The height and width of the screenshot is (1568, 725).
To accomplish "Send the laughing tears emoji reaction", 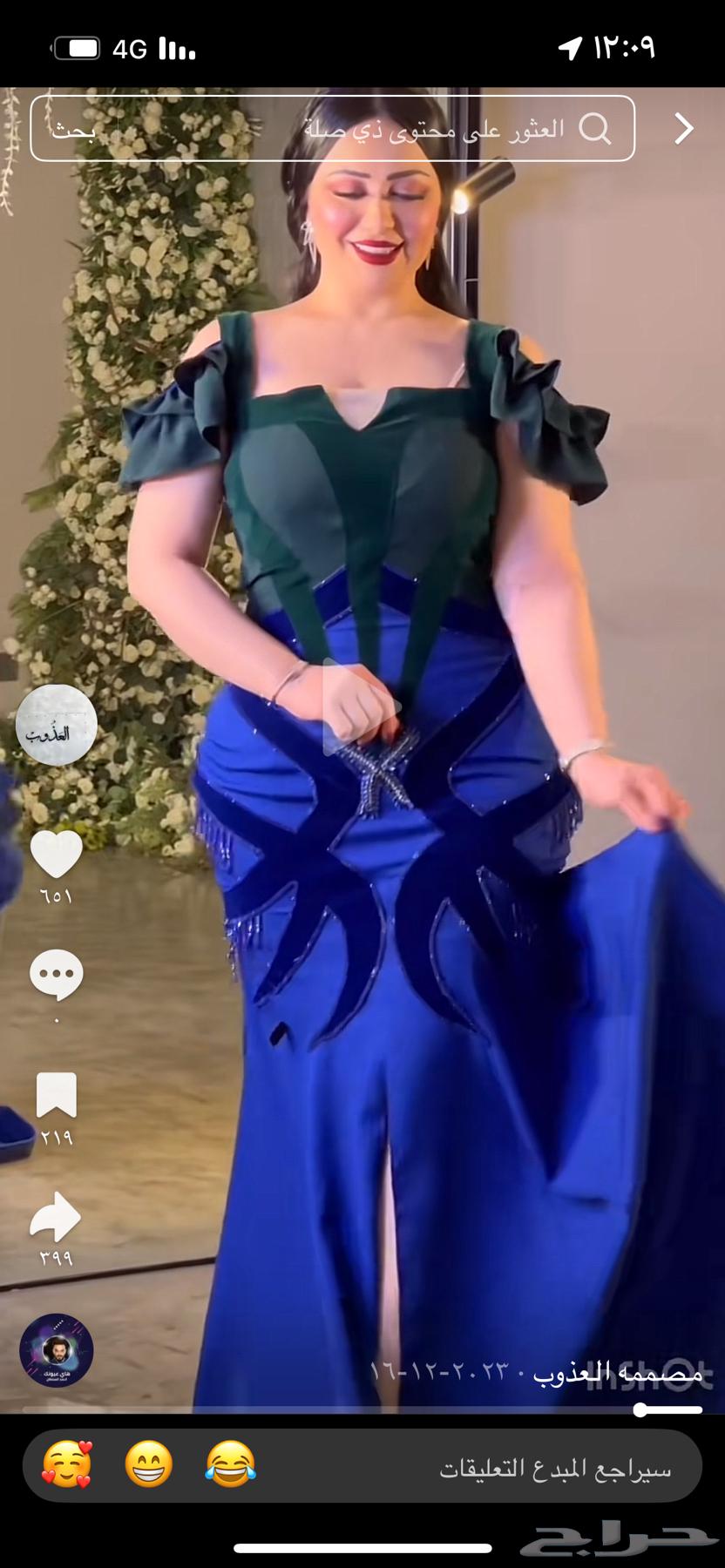I will pyautogui.click(x=230, y=1464).
